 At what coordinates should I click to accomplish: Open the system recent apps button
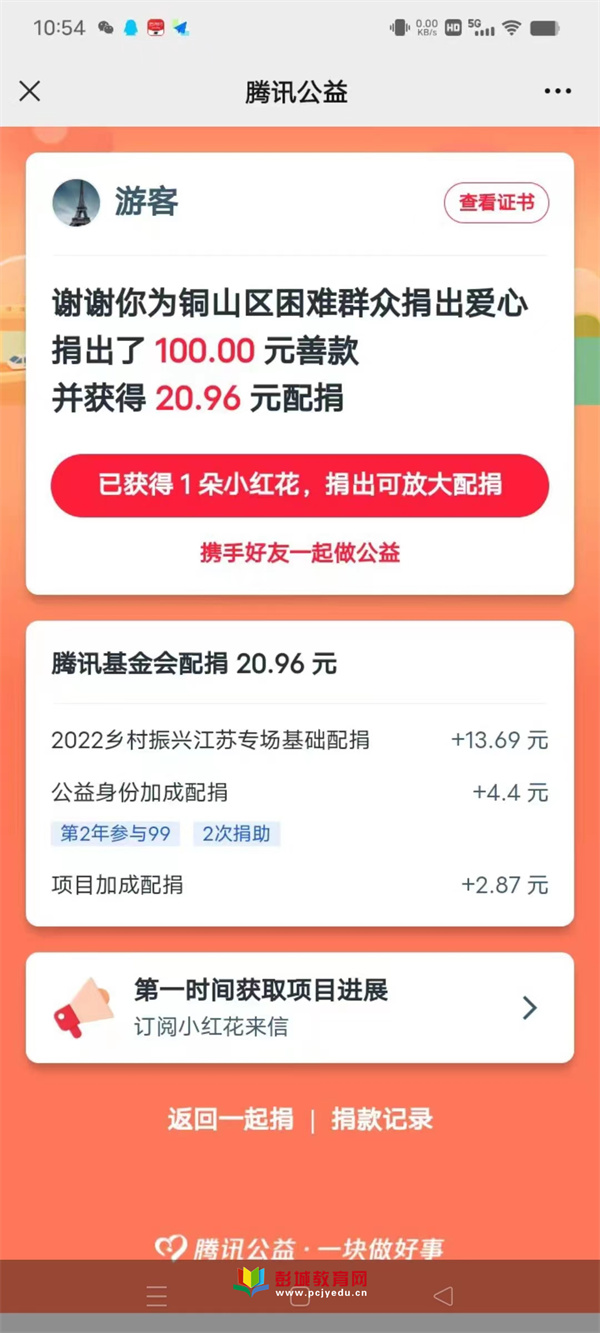point(157,1297)
